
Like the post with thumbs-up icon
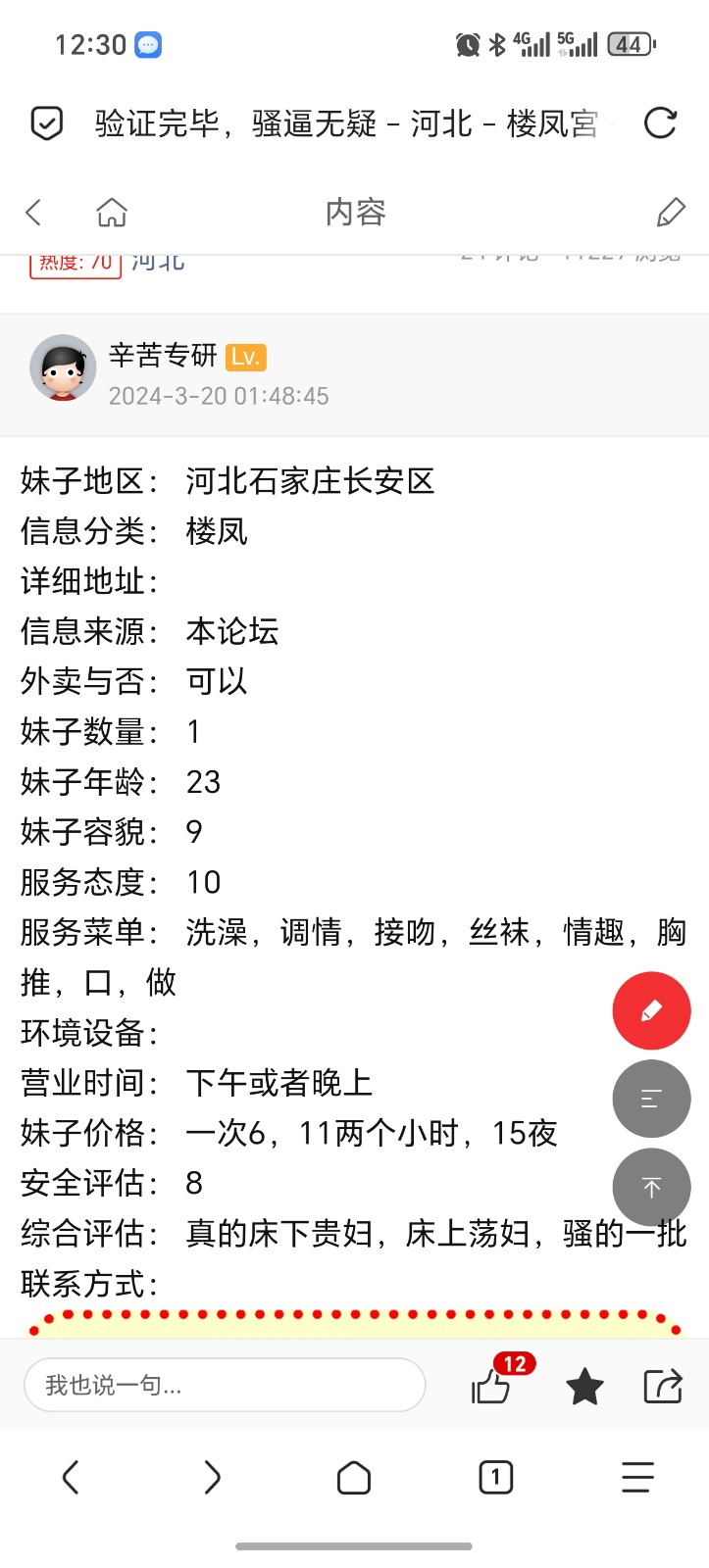pos(492,1386)
